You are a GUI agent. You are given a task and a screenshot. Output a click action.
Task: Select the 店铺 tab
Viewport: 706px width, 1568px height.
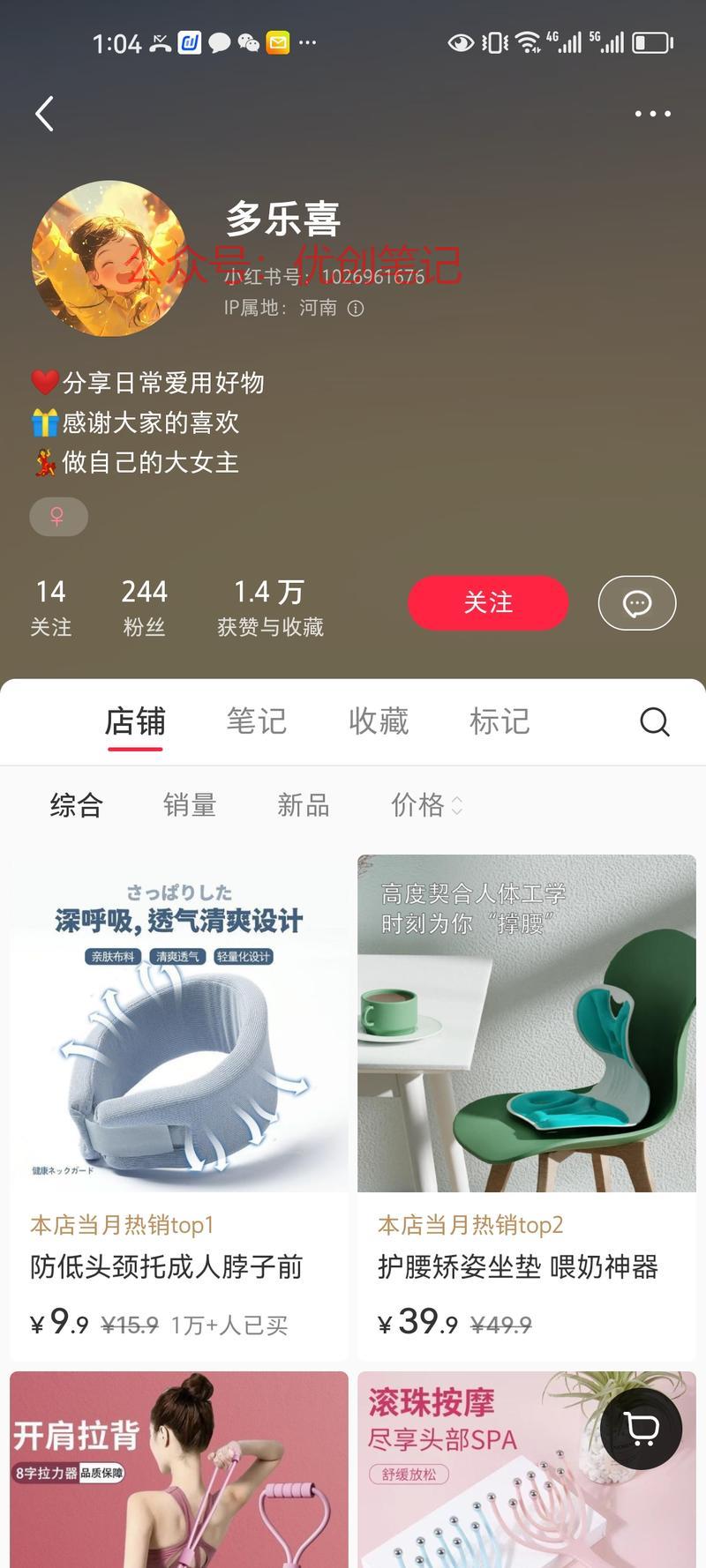[135, 721]
